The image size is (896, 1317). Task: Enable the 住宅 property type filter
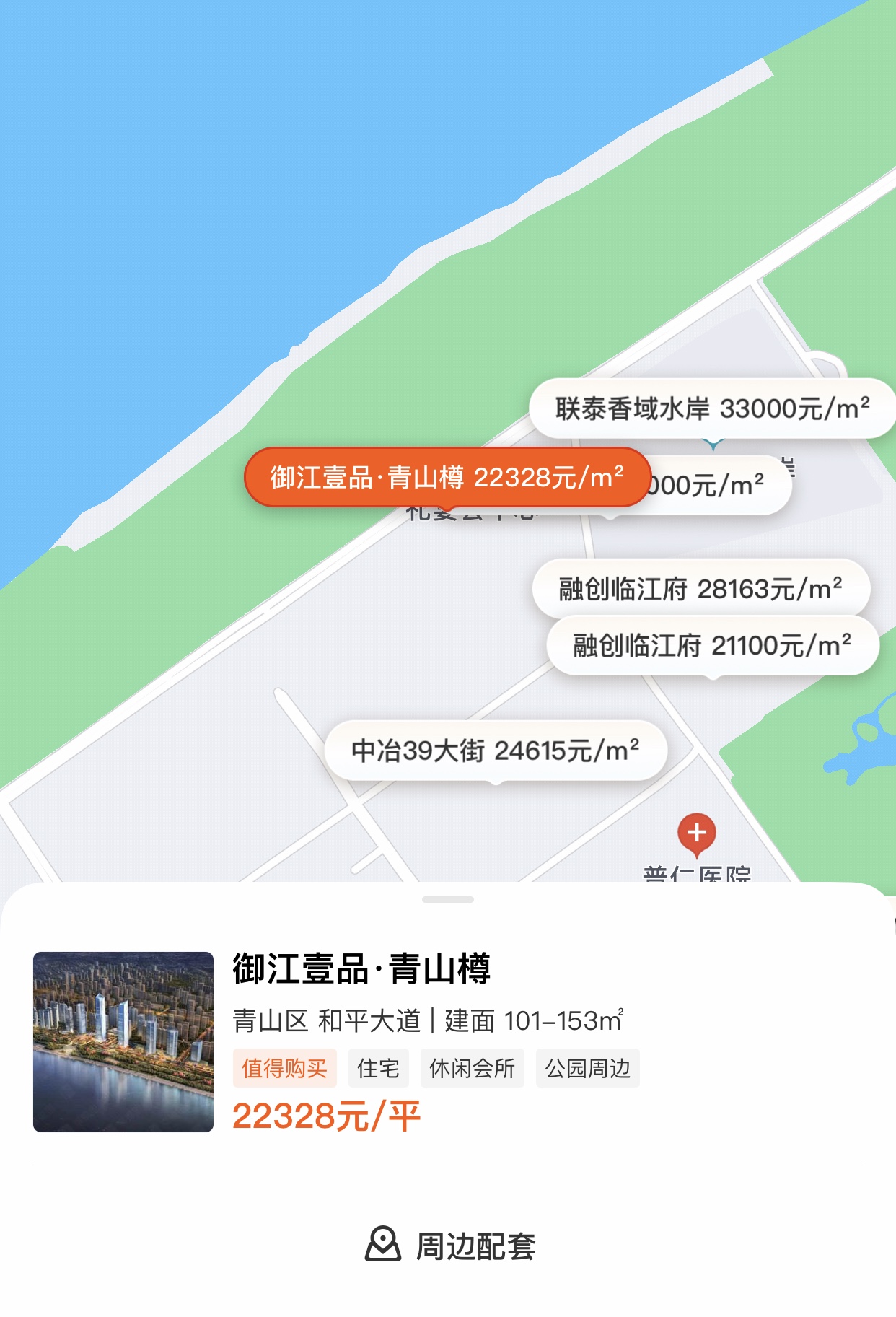[378, 1068]
